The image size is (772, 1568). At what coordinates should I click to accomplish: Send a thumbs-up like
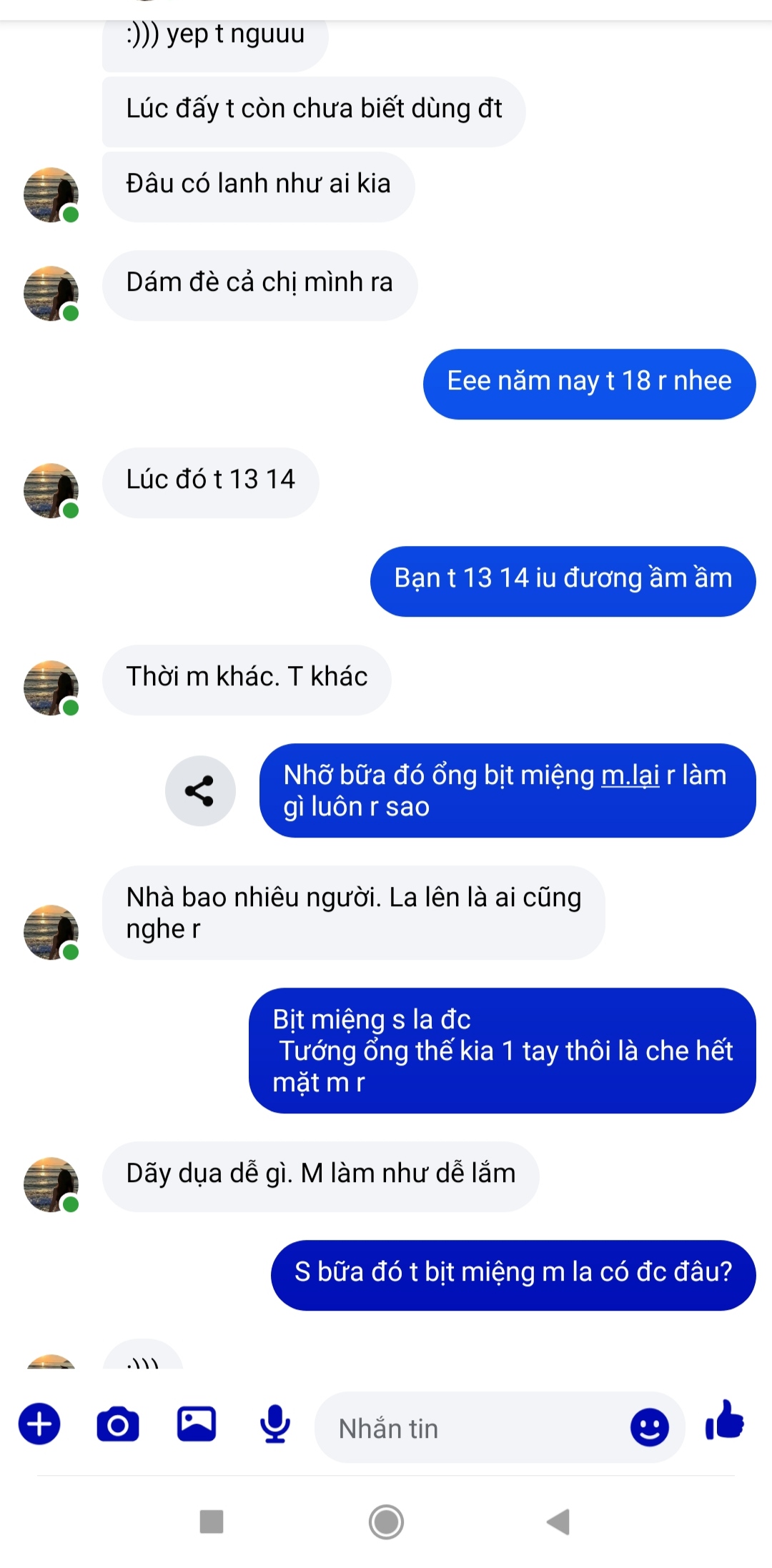point(725,1421)
